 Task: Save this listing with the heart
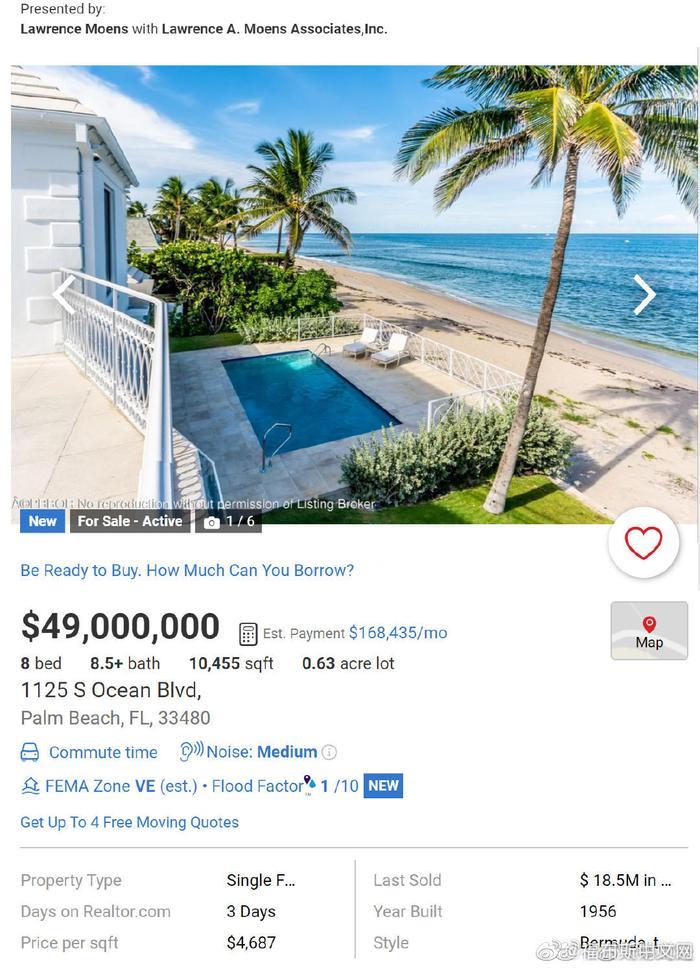click(643, 543)
